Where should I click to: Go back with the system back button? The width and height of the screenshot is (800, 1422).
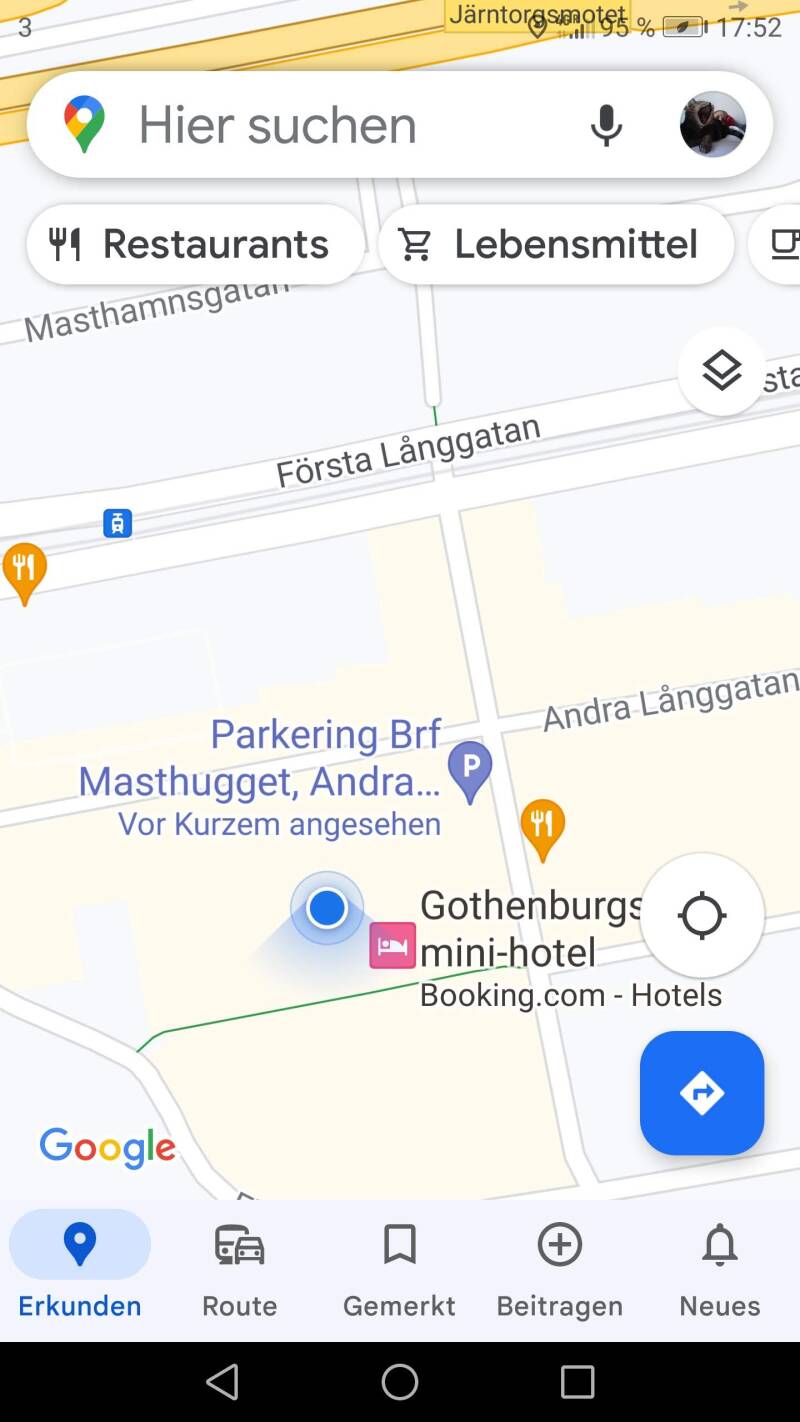(222, 1382)
